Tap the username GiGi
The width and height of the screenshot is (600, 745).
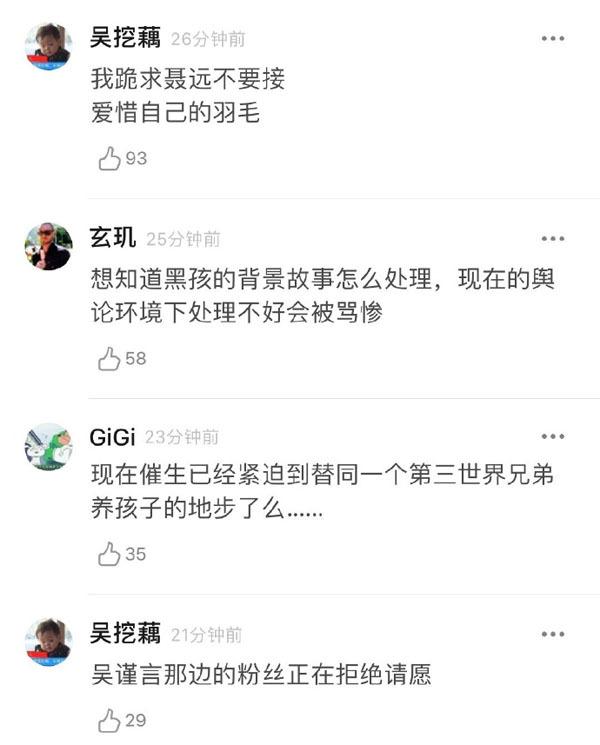click(x=112, y=437)
